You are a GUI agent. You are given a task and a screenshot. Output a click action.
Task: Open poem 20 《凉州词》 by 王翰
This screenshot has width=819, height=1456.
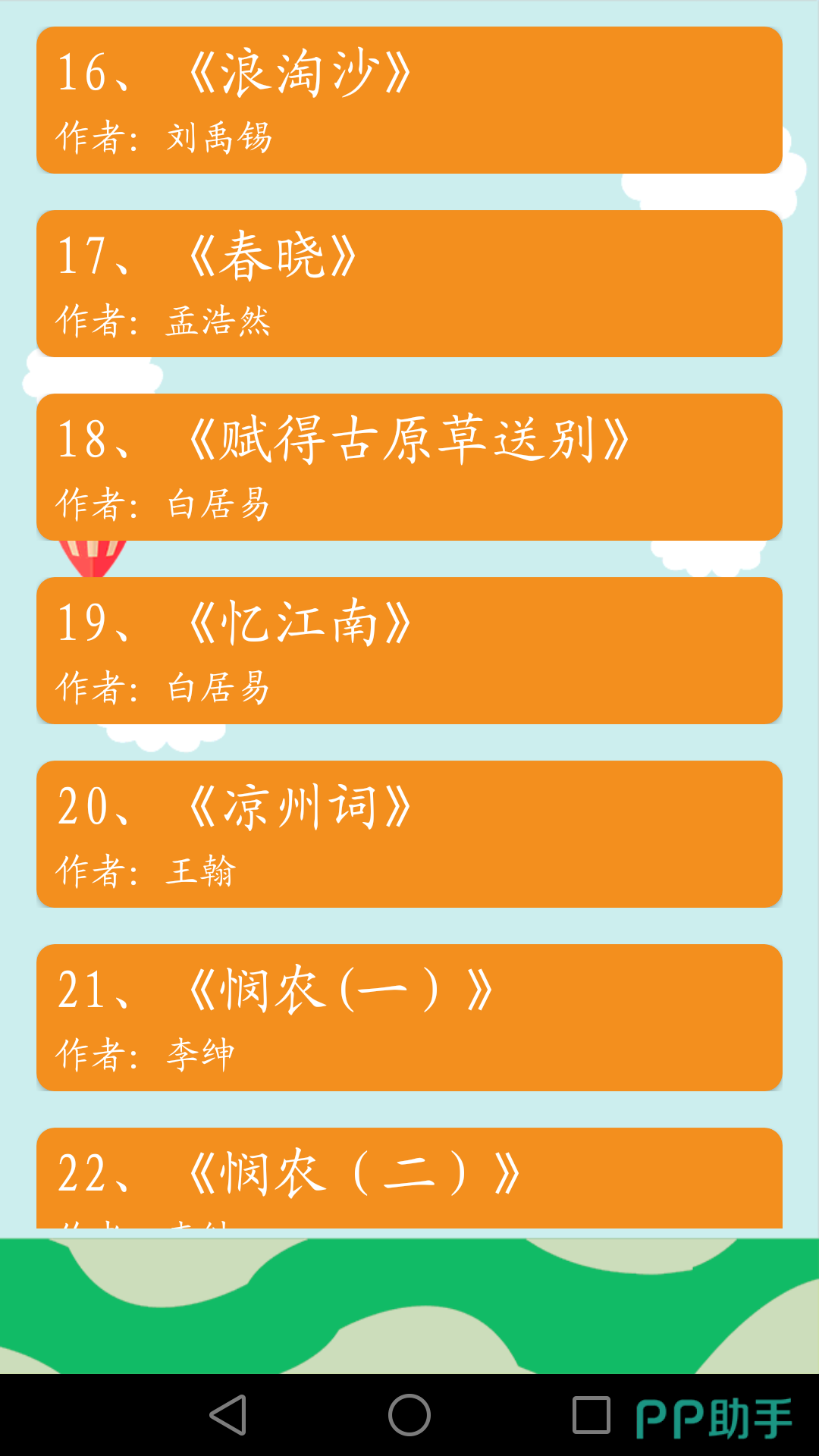point(409,834)
